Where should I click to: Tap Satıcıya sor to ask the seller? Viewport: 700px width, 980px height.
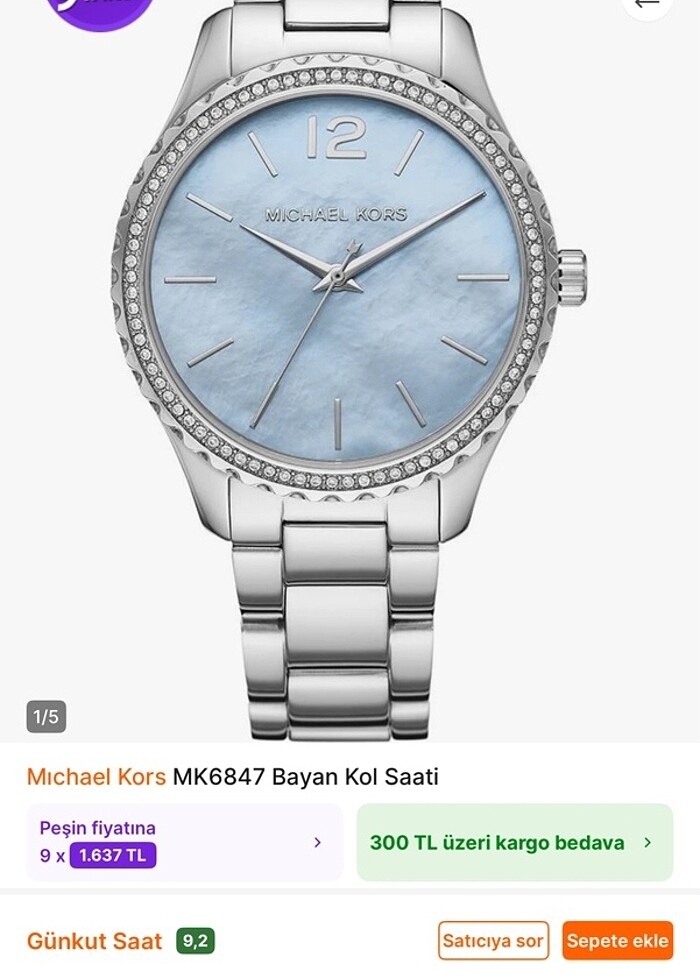coord(493,941)
